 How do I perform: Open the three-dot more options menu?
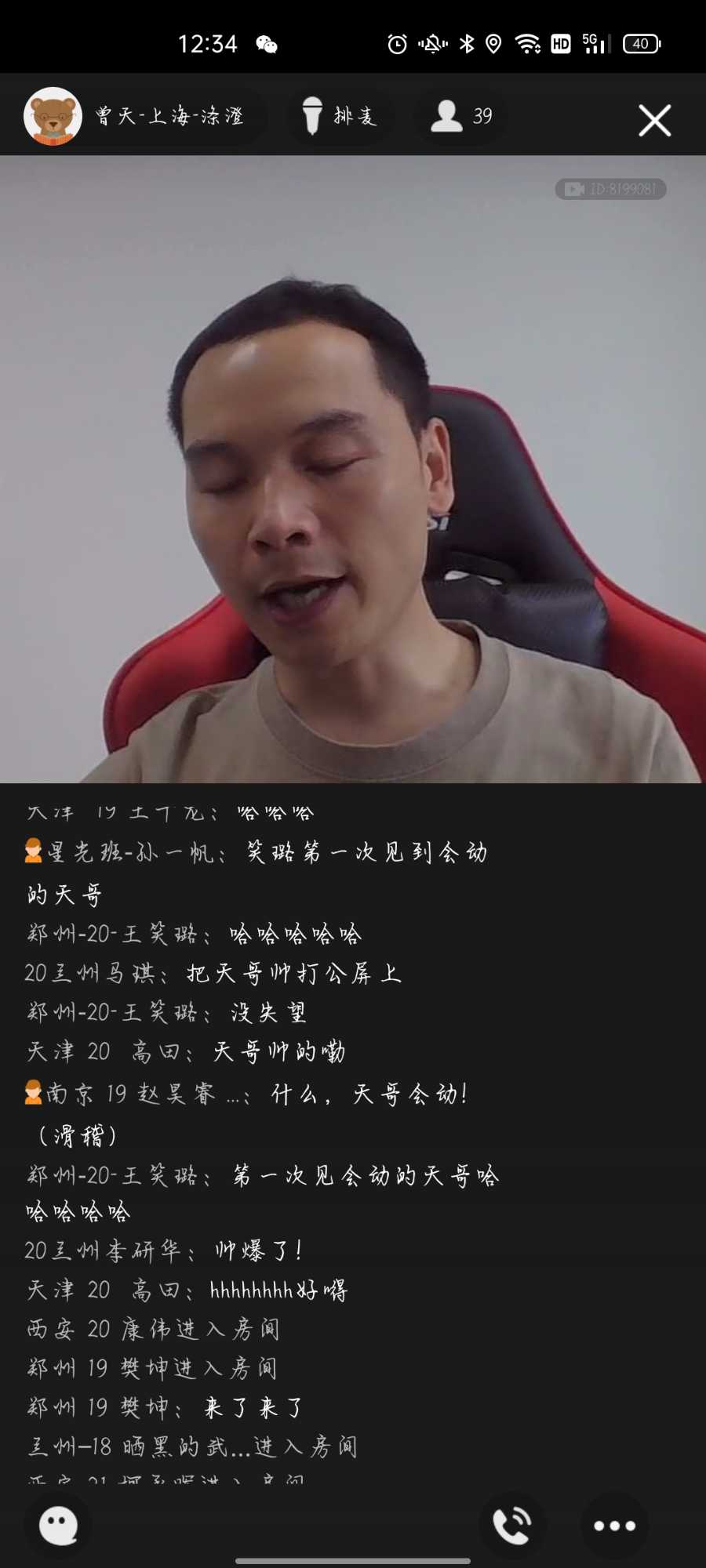click(614, 1526)
